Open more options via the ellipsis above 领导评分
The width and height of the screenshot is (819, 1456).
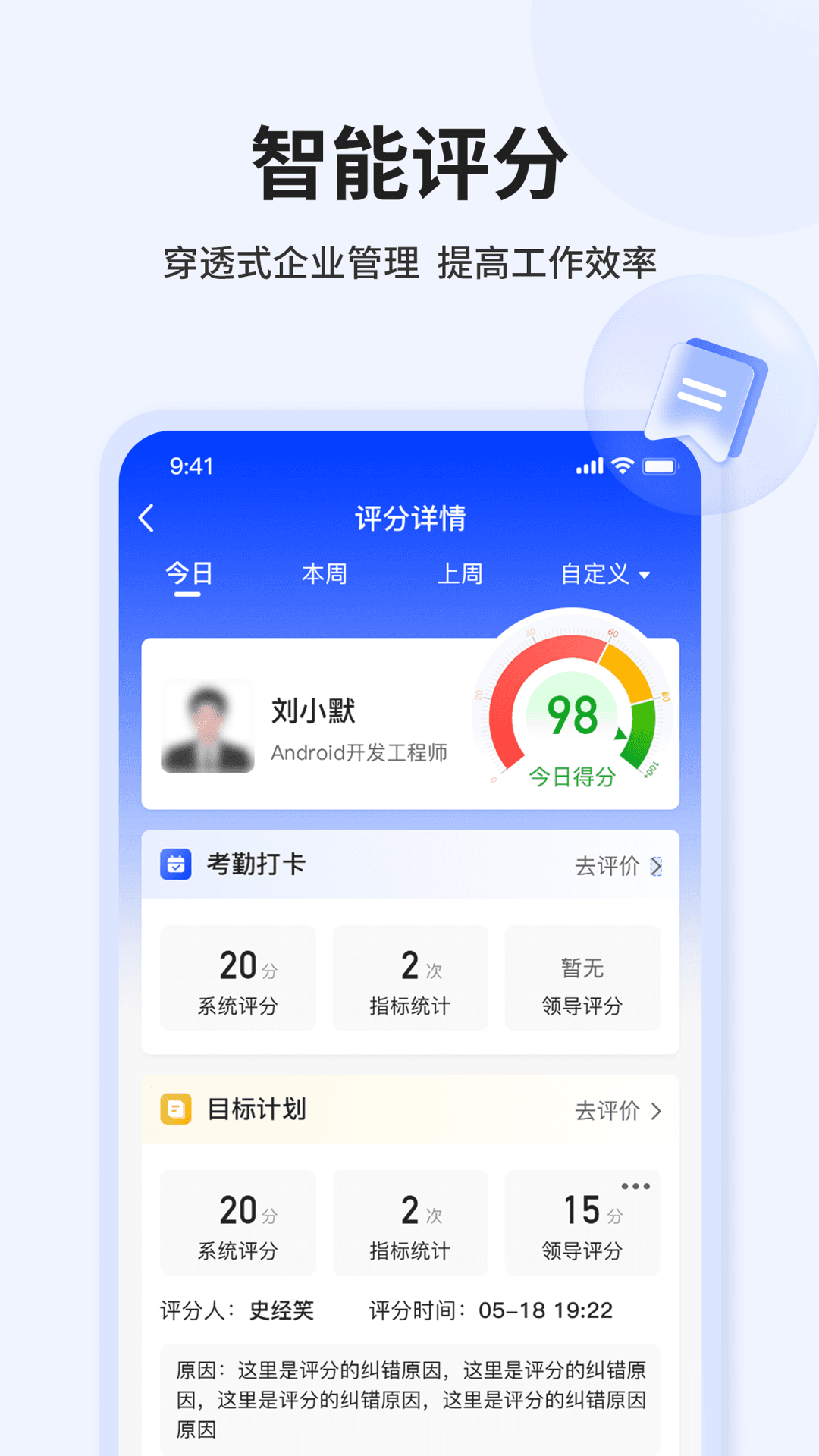(635, 1185)
